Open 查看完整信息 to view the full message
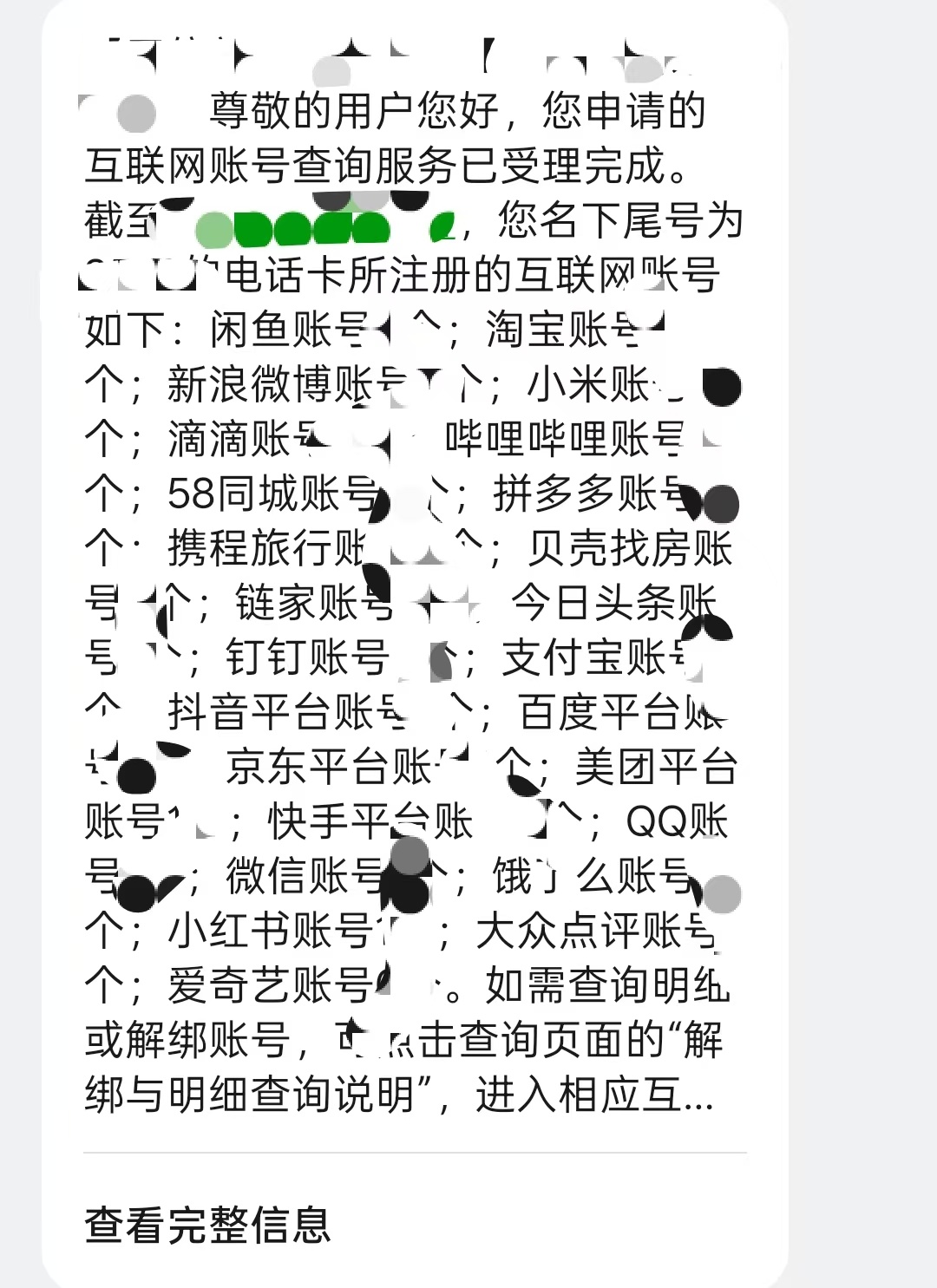Image resolution: width=937 pixels, height=1288 pixels. (208, 1224)
